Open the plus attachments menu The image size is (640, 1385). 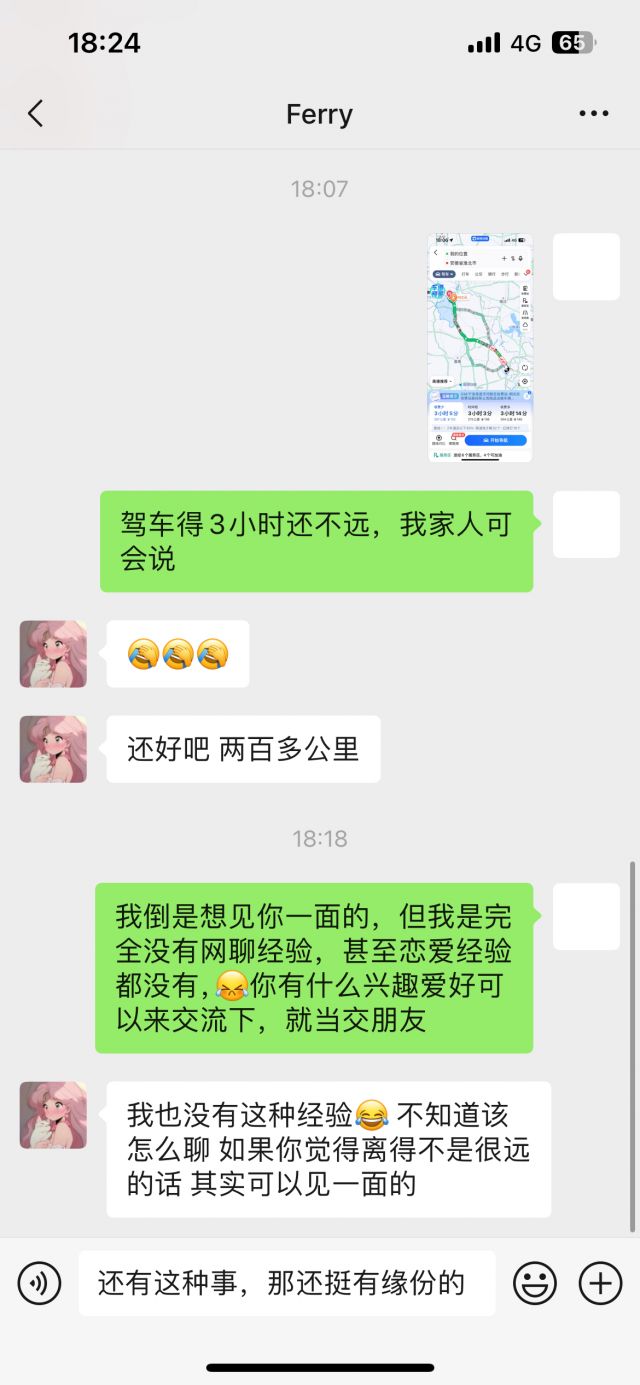coord(601,1282)
